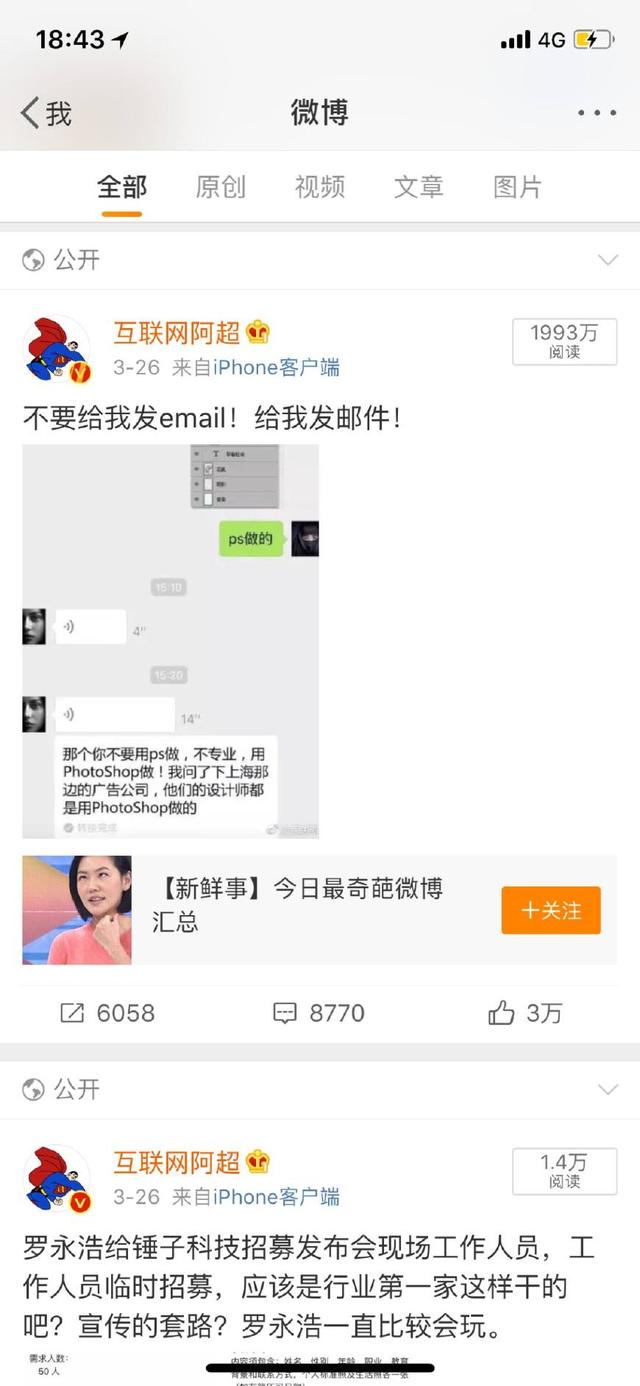
Task: Follow via the orange +关注 button
Action: [x=550, y=910]
